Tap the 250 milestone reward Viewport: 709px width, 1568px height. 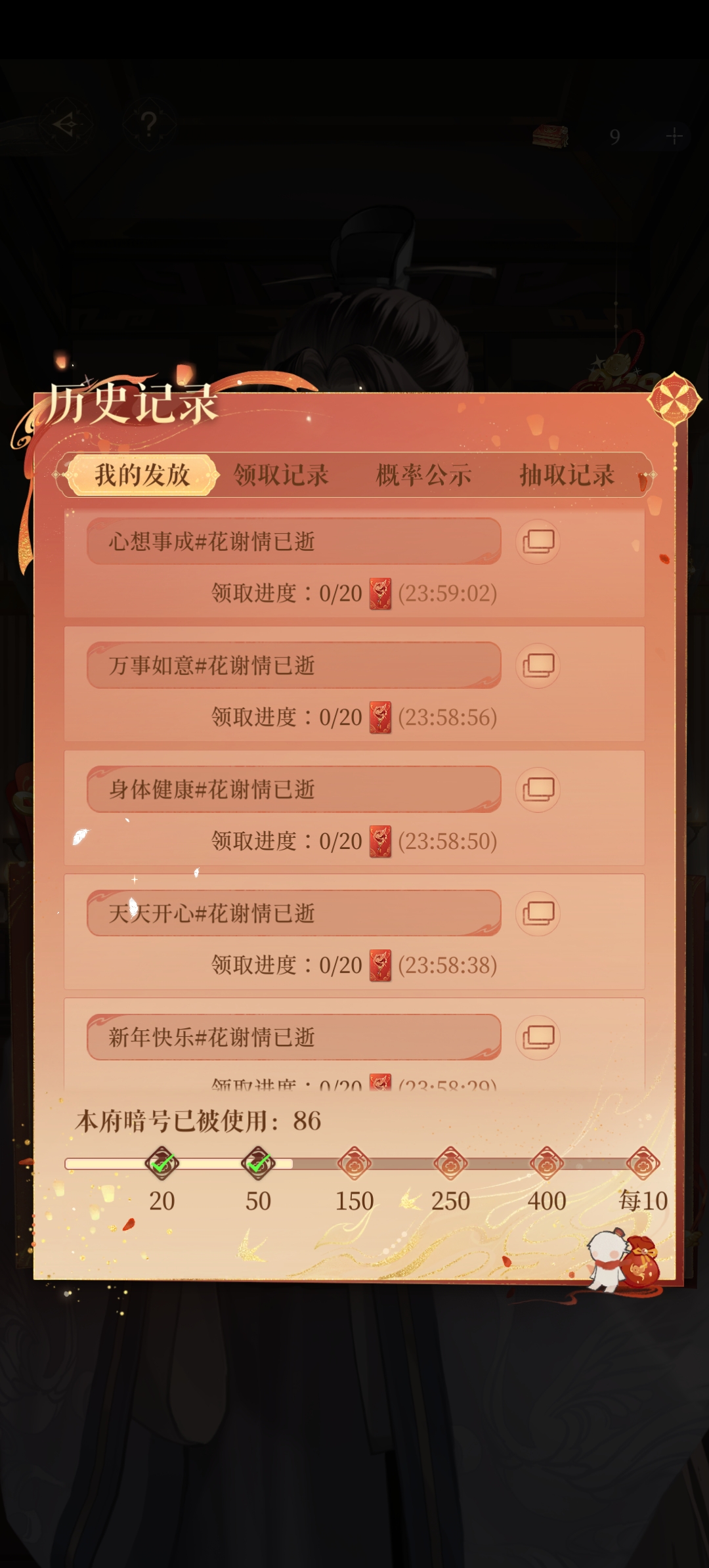(450, 1164)
